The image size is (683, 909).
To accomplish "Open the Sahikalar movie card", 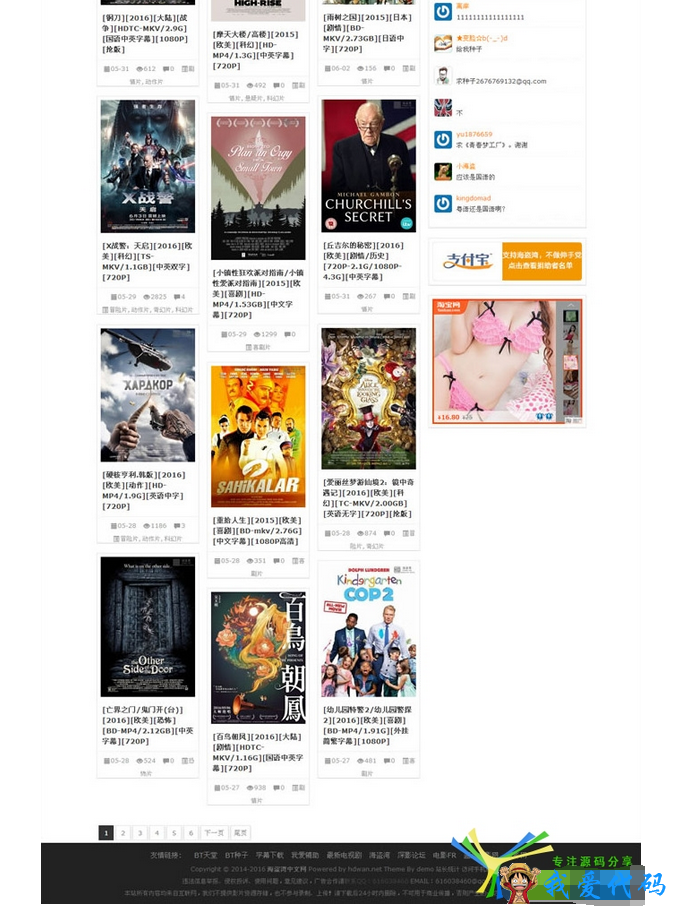I will pyautogui.click(x=258, y=436).
